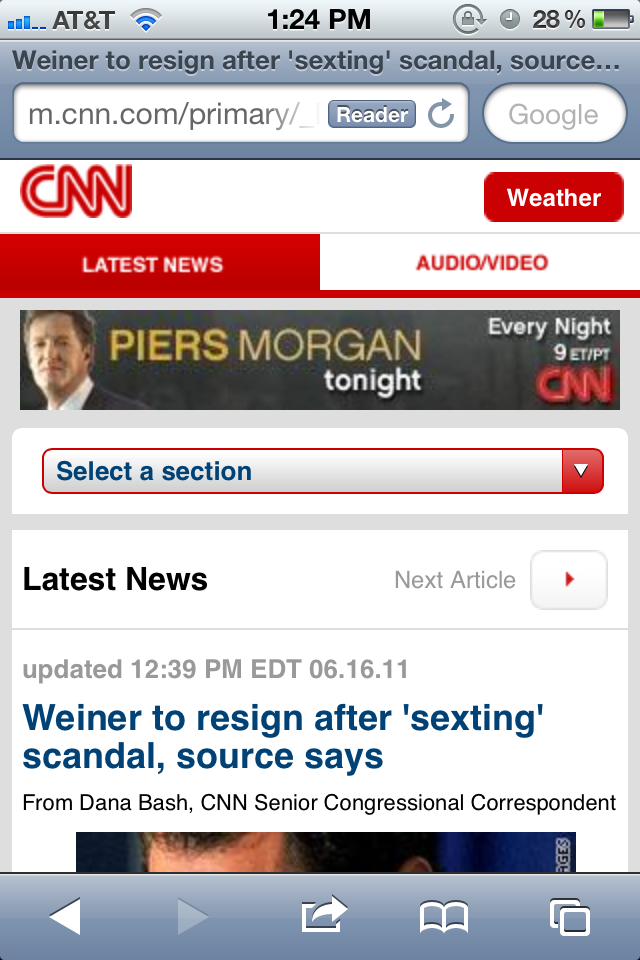
Task: Go back to the previous page
Action: (x=66, y=916)
